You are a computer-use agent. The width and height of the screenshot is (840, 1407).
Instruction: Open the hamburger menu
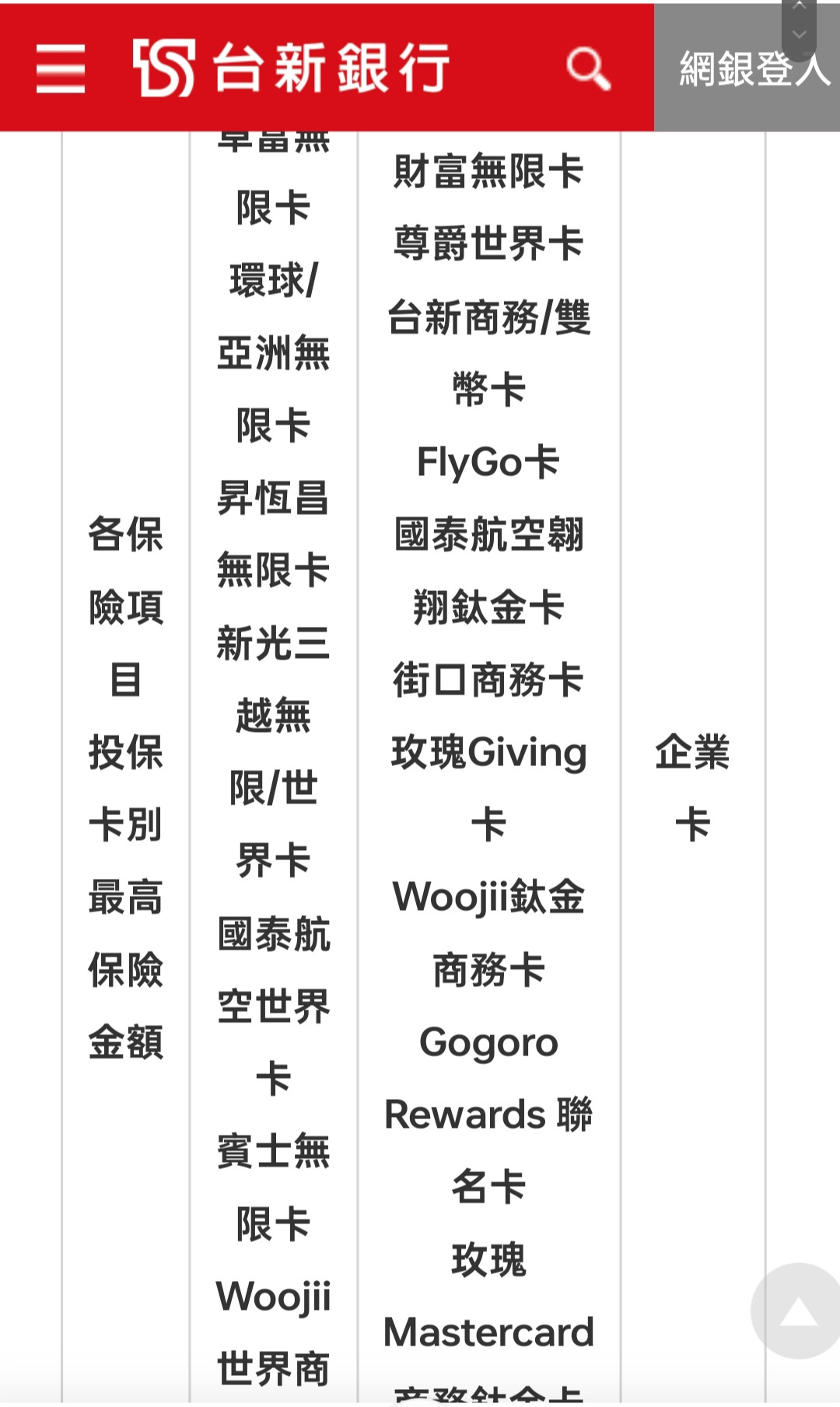(x=61, y=68)
